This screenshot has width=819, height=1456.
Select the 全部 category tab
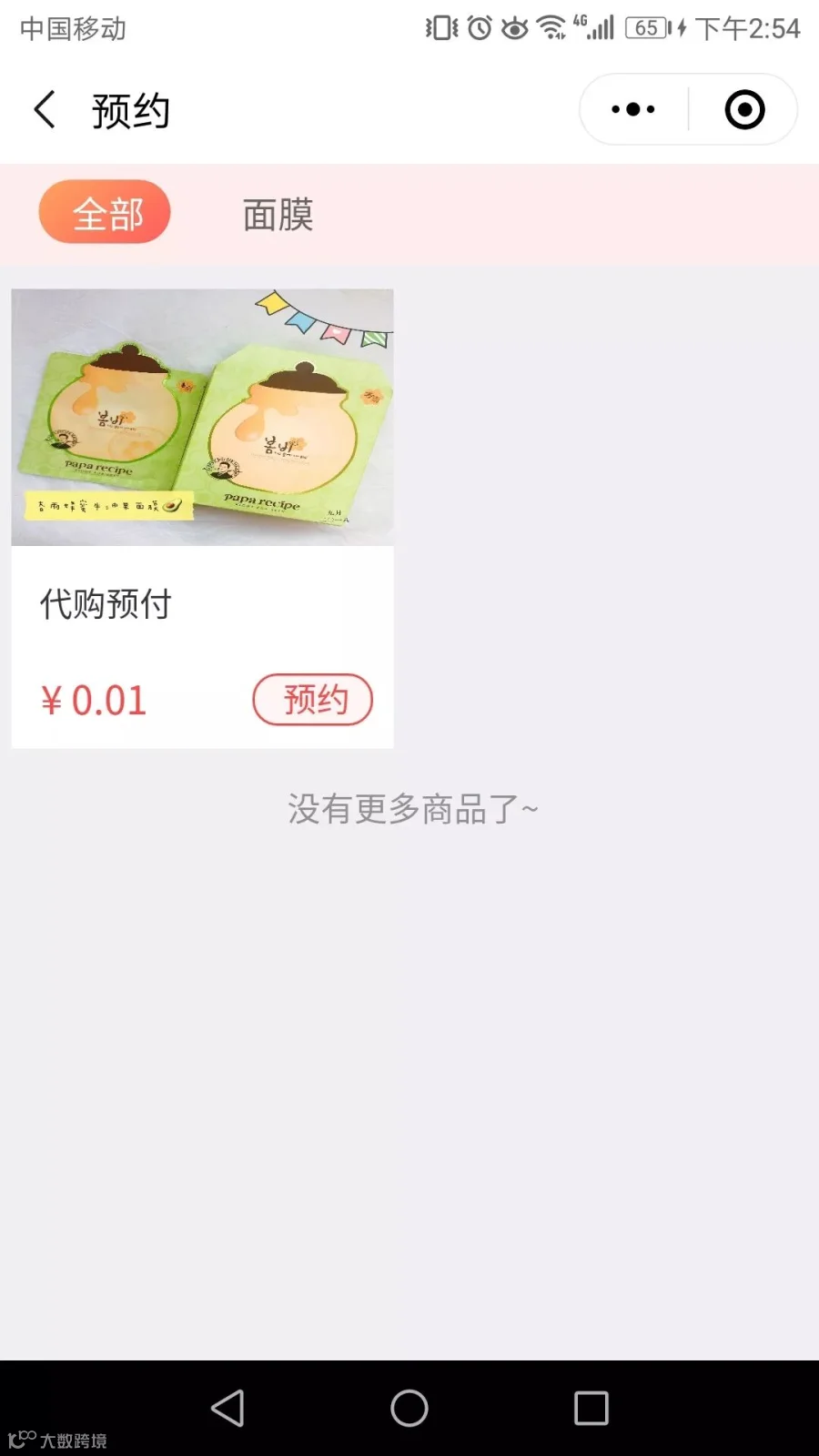[105, 212]
